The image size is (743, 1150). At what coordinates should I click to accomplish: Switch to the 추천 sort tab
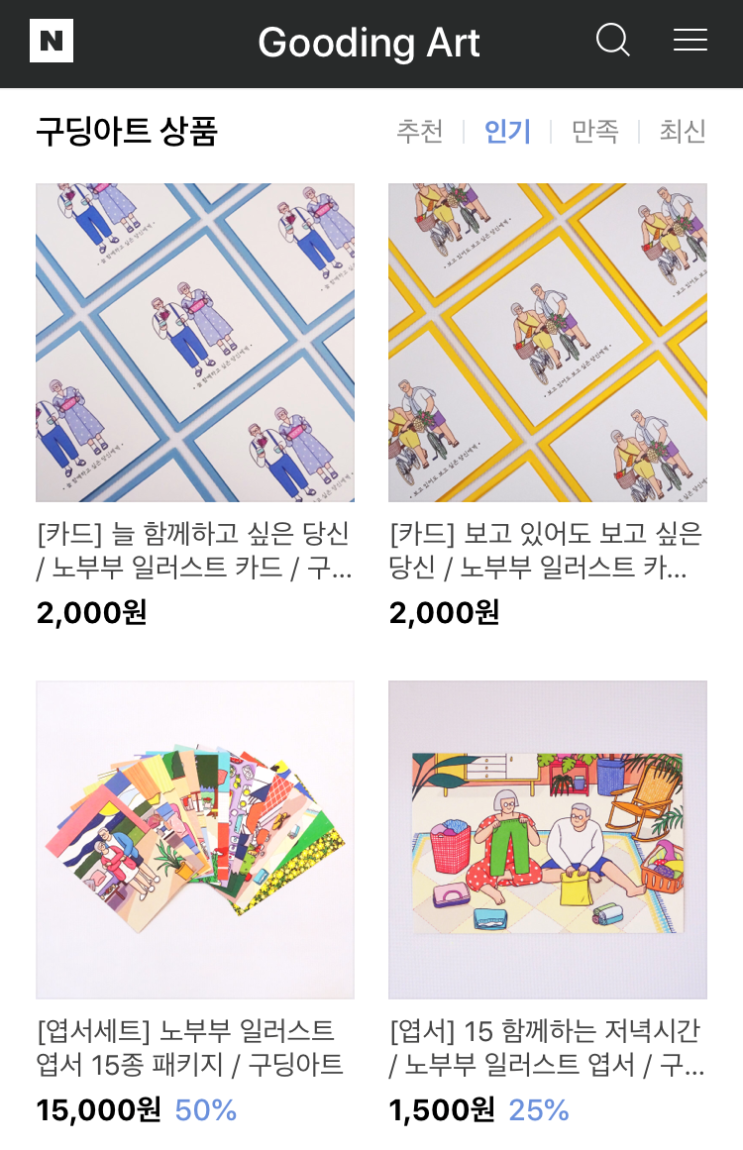tap(420, 131)
